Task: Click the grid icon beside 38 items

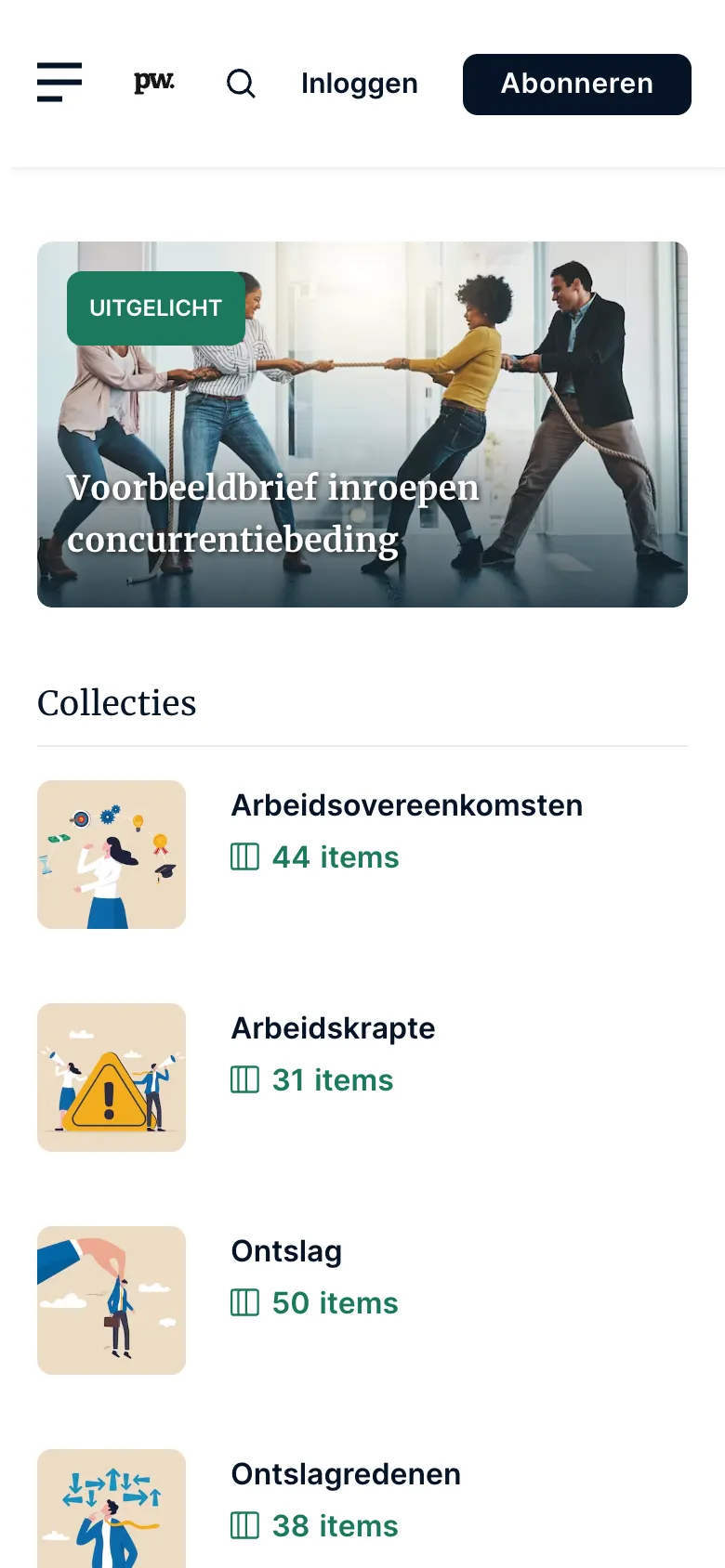Action: [x=243, y=1526]
